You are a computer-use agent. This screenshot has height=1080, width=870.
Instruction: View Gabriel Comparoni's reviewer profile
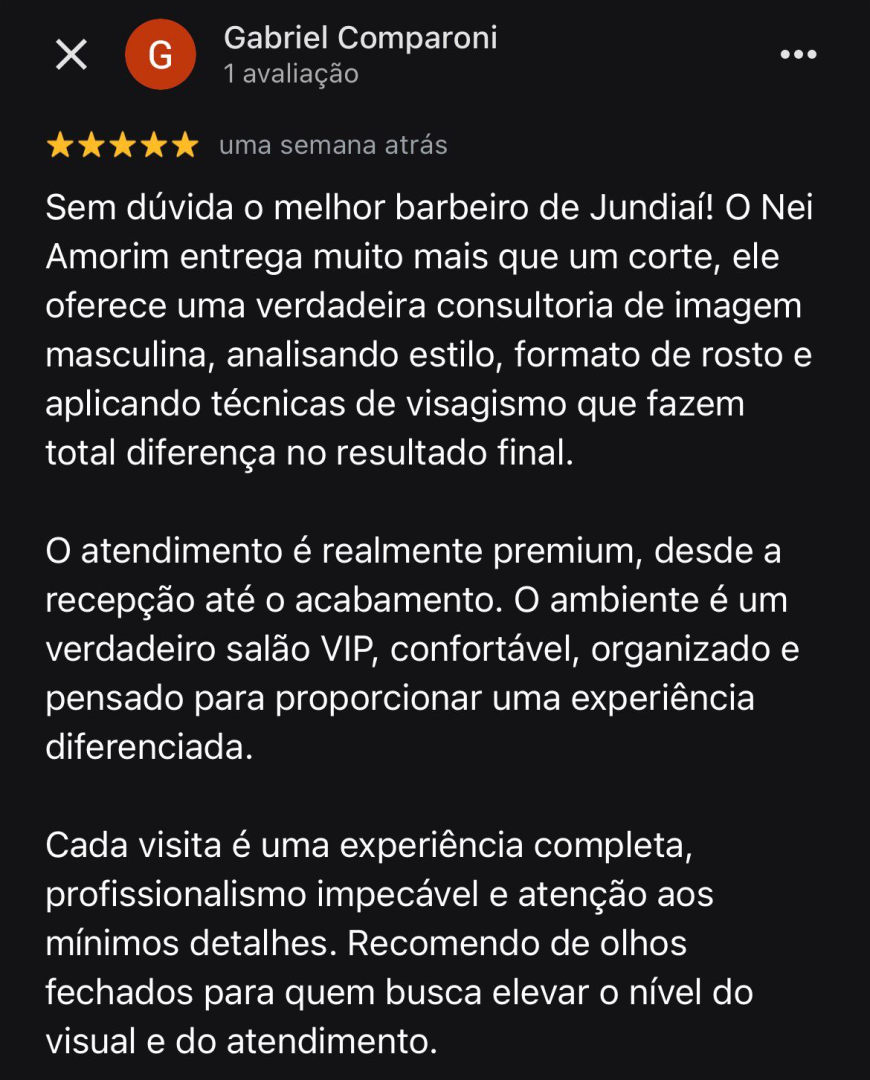tap(360, 38)
